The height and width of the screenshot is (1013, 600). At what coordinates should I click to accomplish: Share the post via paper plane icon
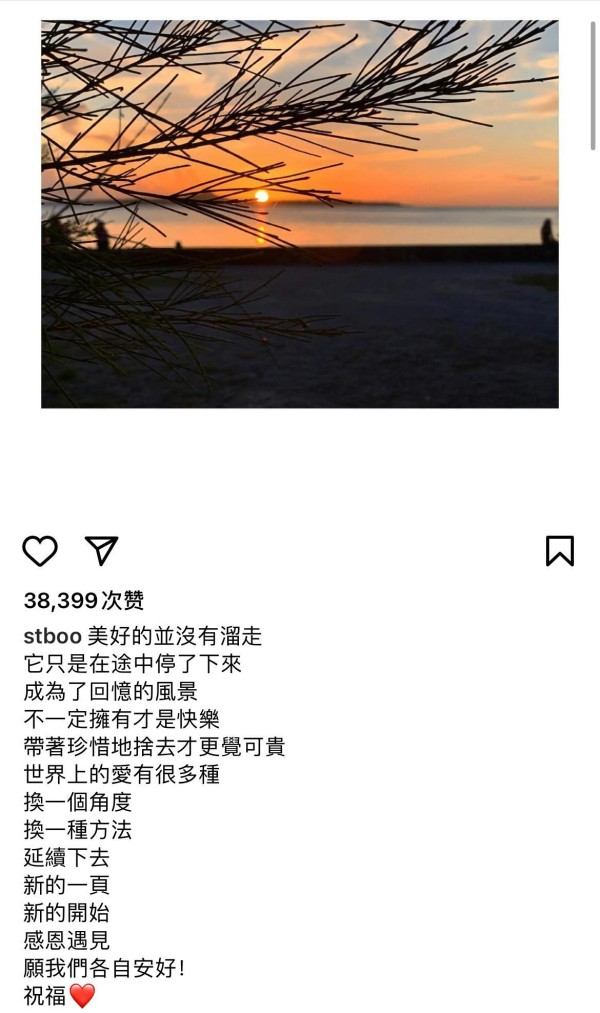[101, 550]
